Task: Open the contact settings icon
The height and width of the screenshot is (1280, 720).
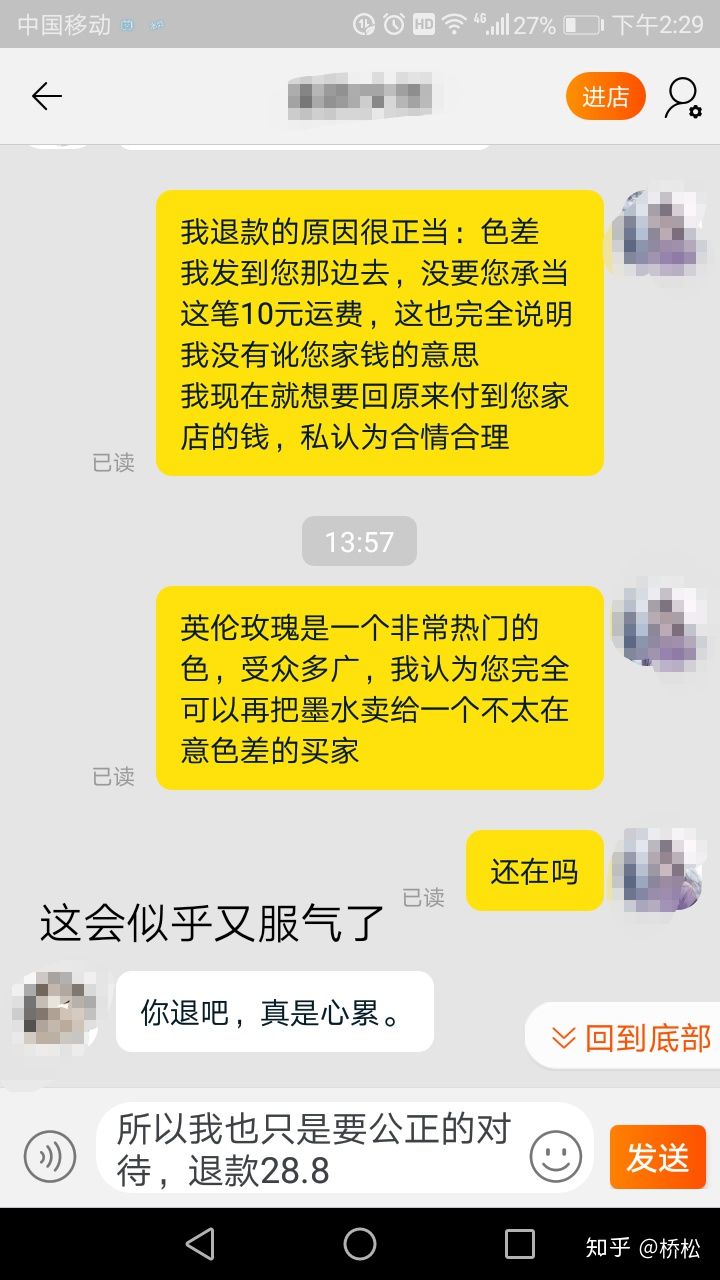Action: (682, 97)
